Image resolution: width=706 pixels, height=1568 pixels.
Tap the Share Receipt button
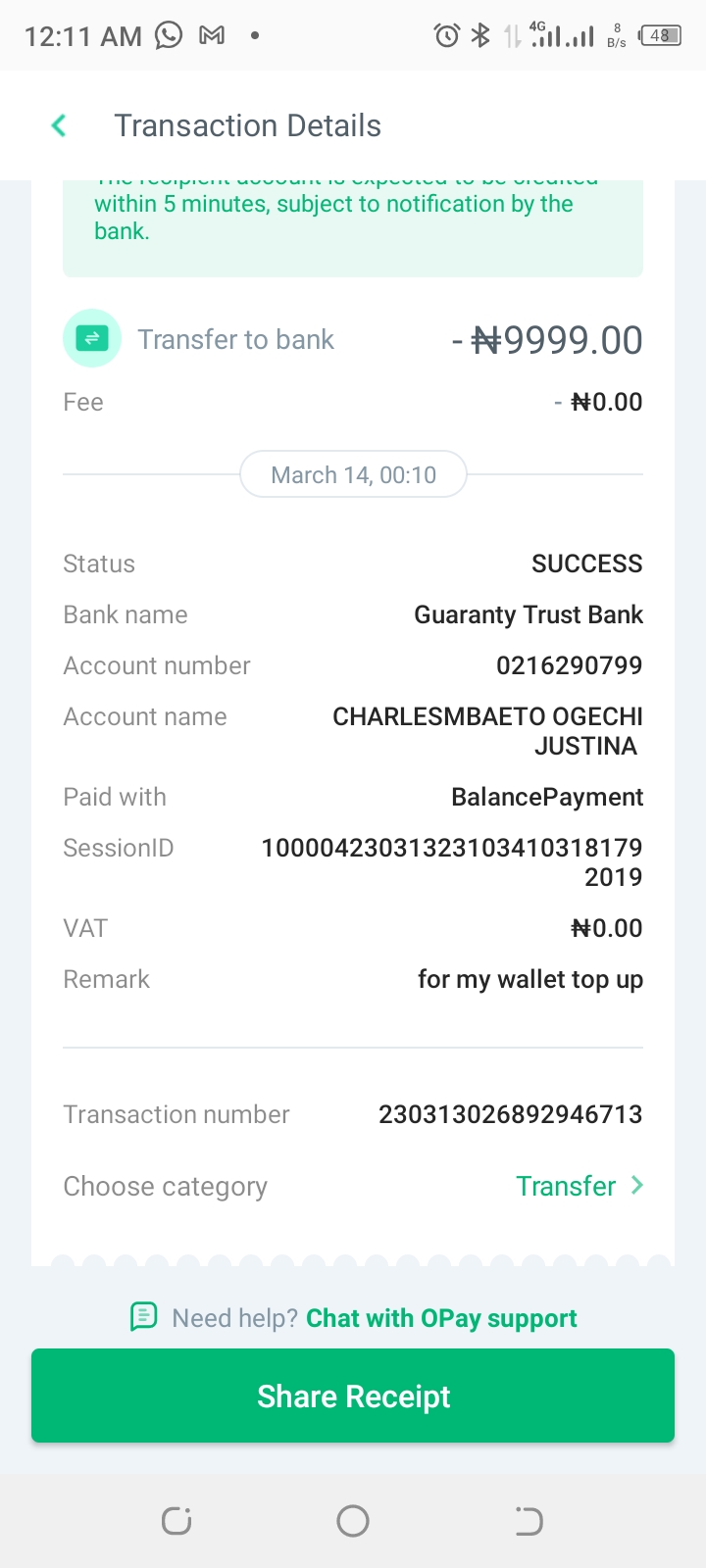353,1396
